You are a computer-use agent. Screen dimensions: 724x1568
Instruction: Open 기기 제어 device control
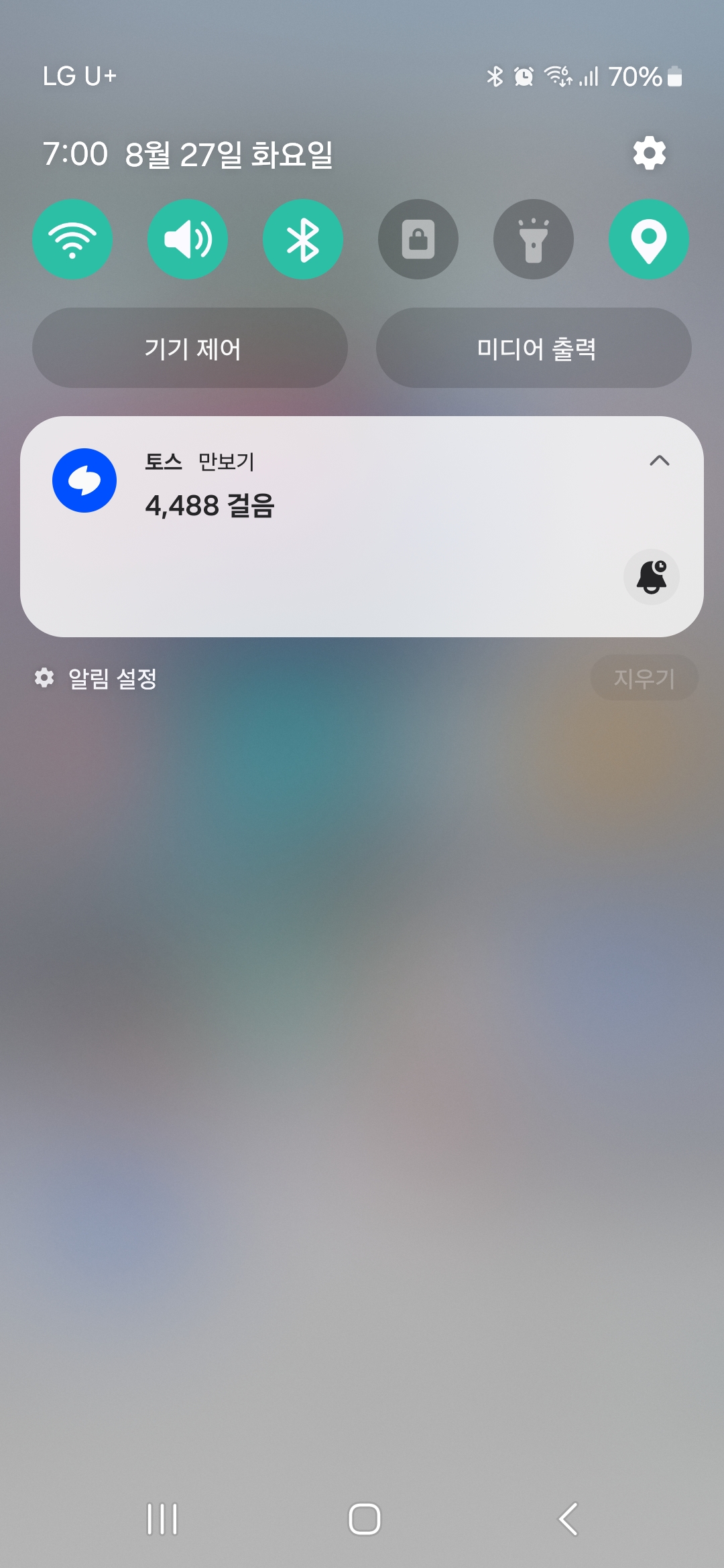[190, 348]
